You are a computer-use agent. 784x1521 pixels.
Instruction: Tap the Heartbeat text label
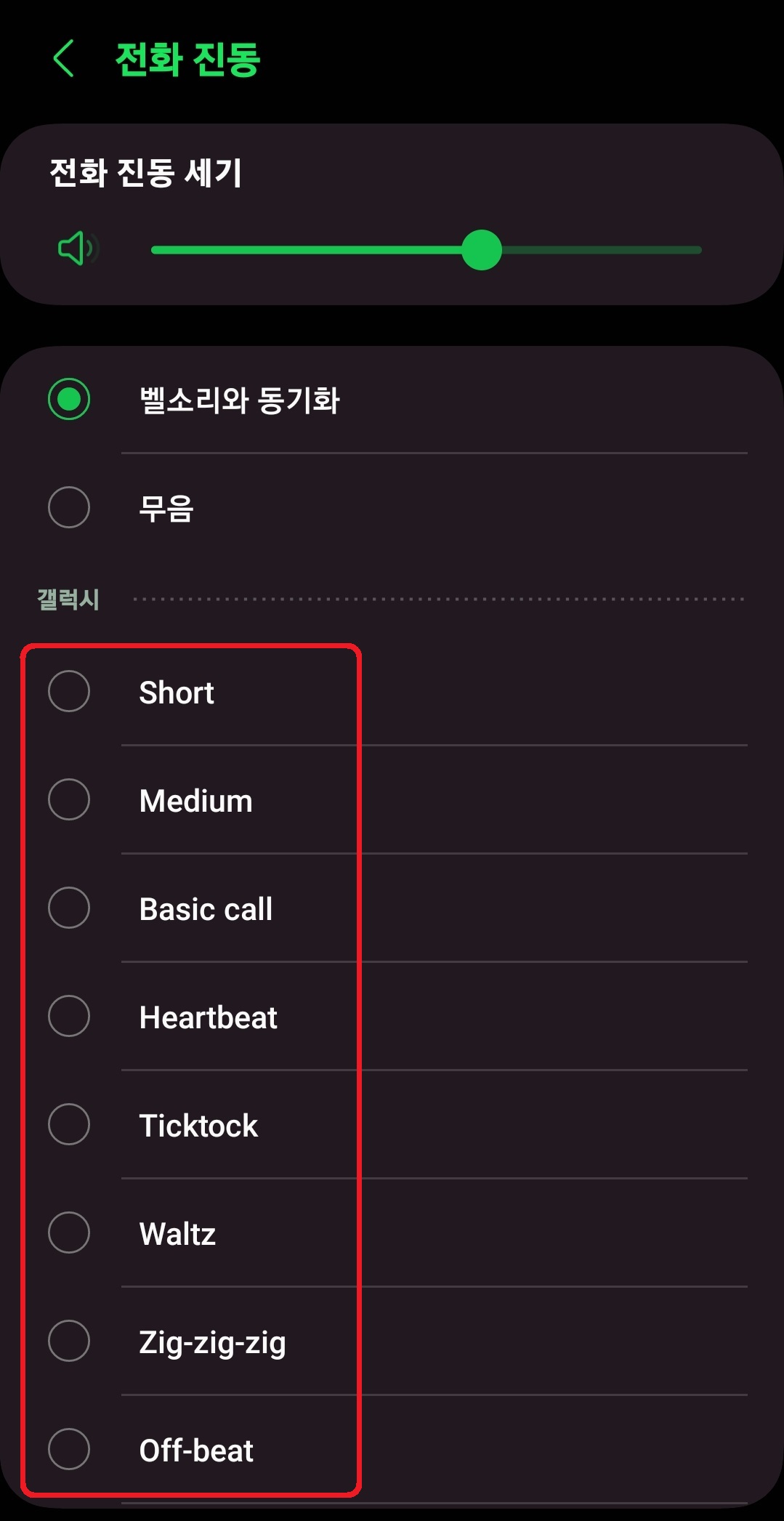point(208,1017)
